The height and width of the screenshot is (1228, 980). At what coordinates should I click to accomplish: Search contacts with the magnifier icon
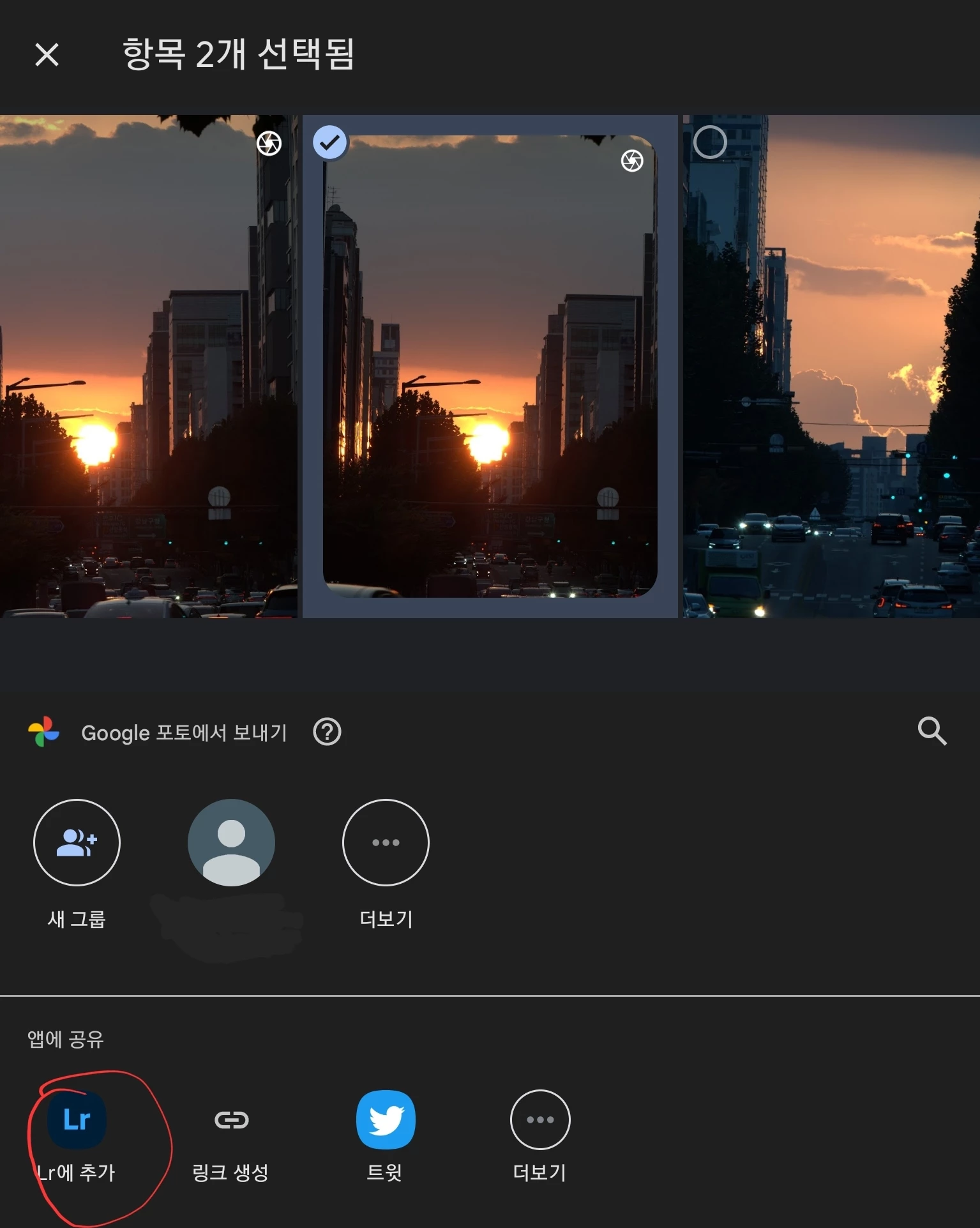(931, 731)
